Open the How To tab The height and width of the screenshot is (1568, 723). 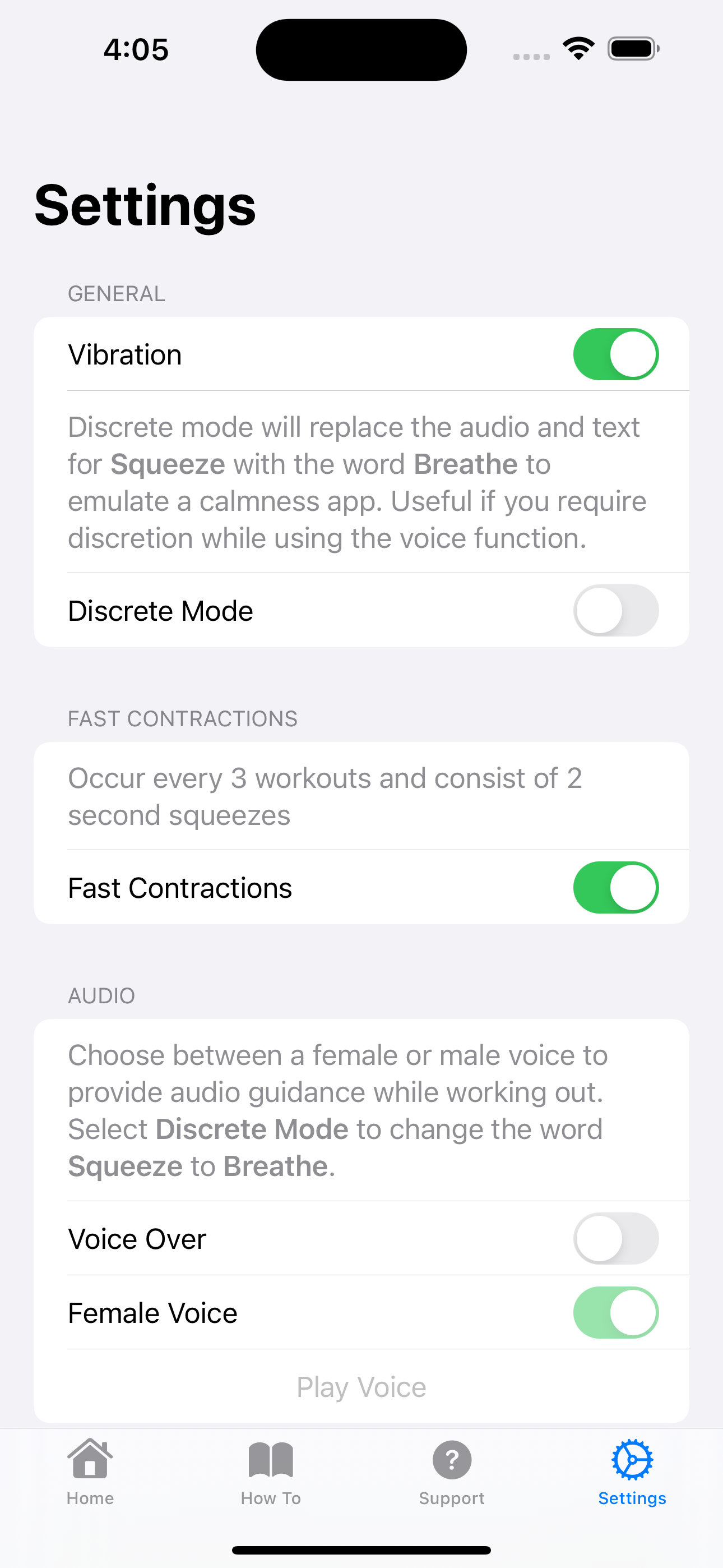click(271, 1472)
